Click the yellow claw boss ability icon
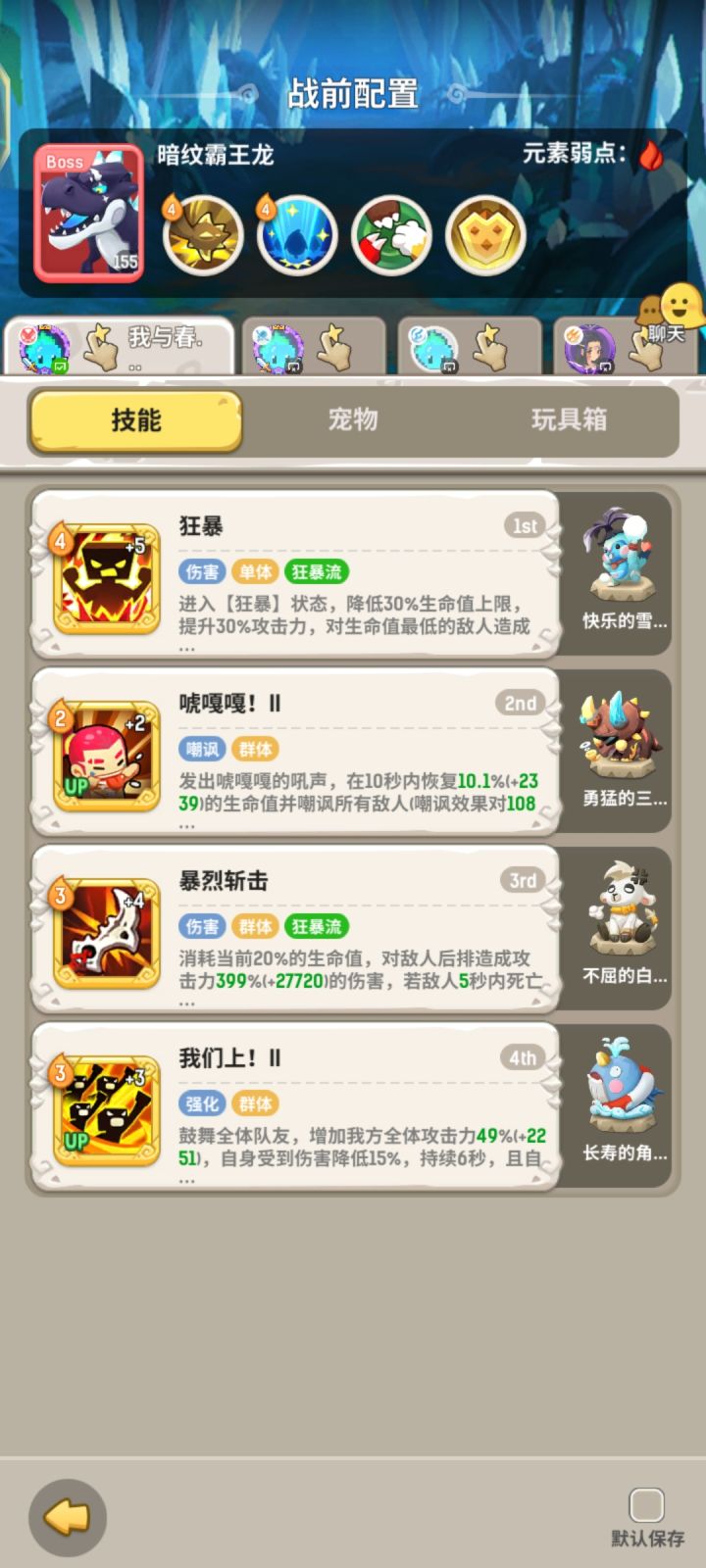 coord(202,235)
